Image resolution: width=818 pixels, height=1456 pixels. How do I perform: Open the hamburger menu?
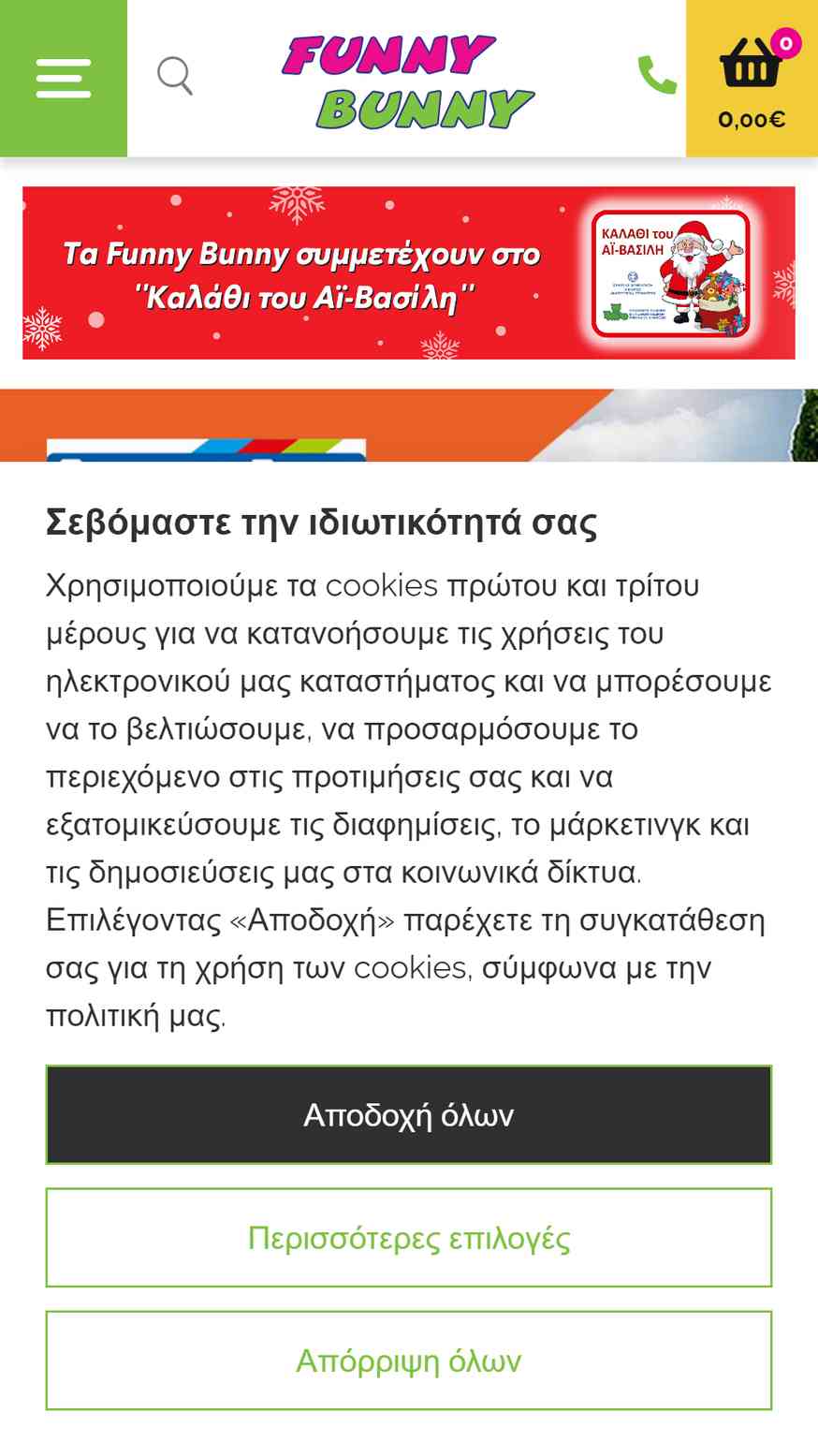pos(64,79)
